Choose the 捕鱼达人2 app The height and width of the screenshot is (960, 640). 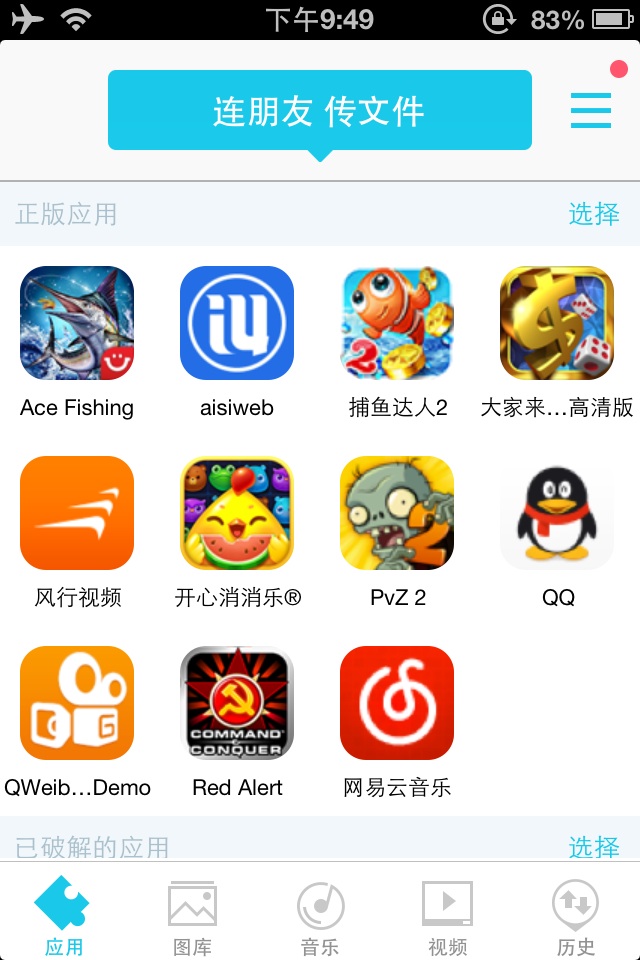pyautogui.click(x=397, y=324)
